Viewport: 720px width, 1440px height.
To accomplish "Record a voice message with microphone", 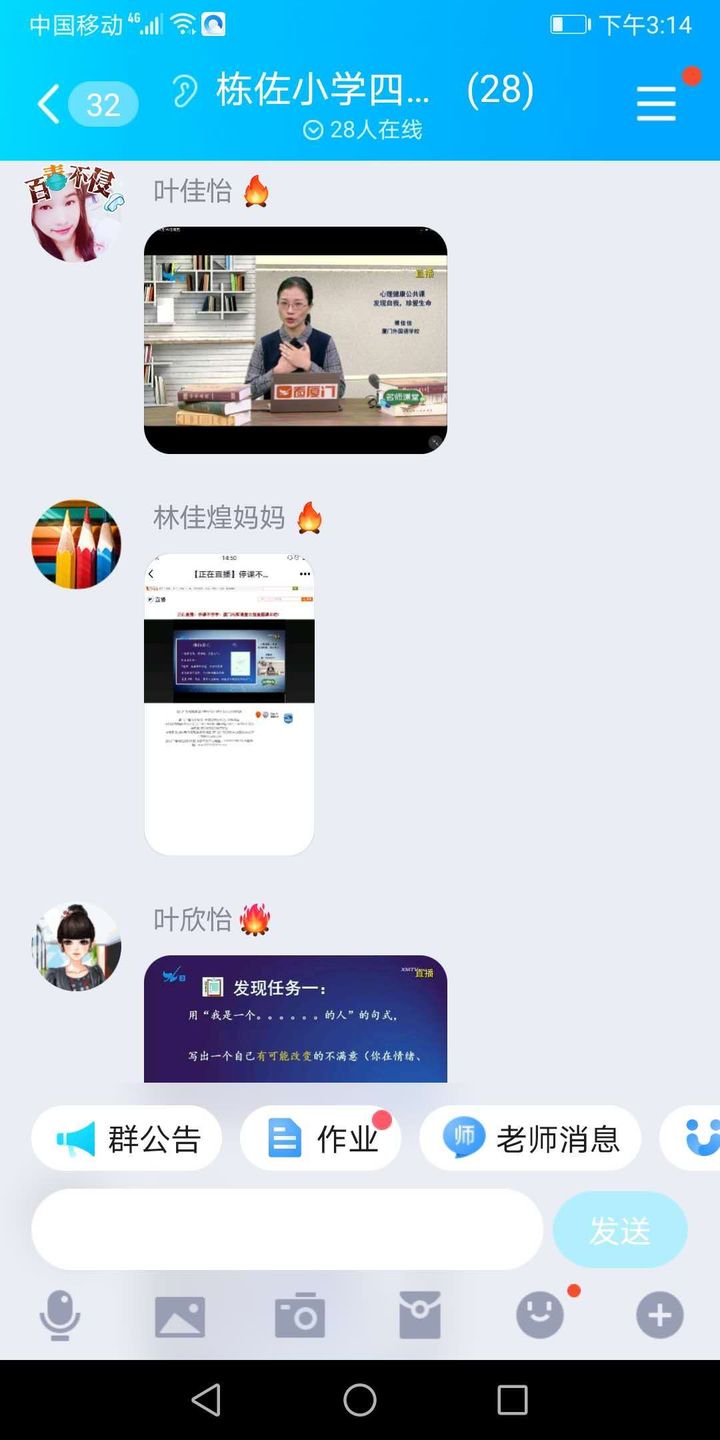I will 60,1316.
